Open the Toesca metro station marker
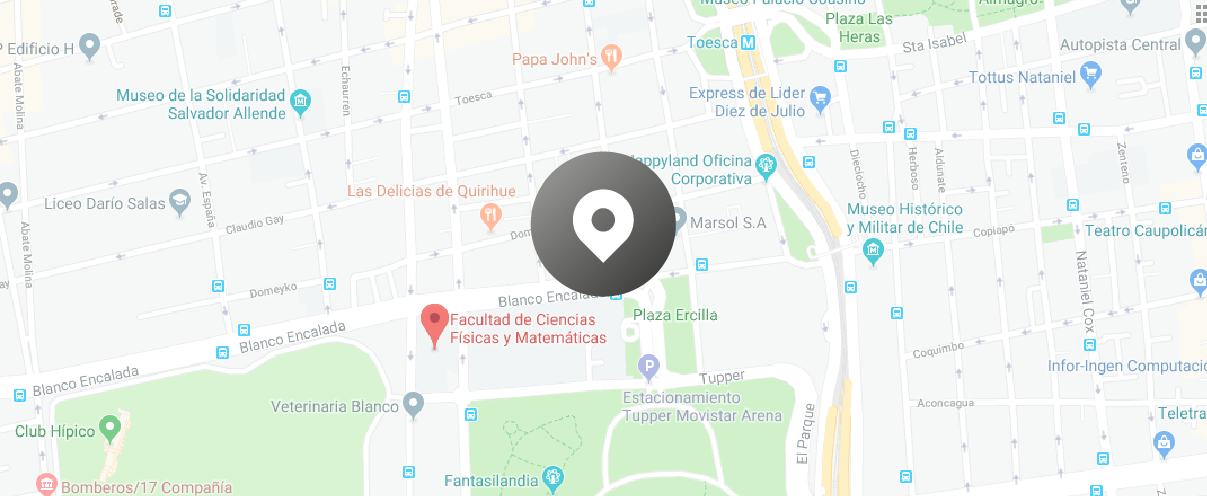The height and width of the screenshot is (496, 1207). tap(747, 43)
